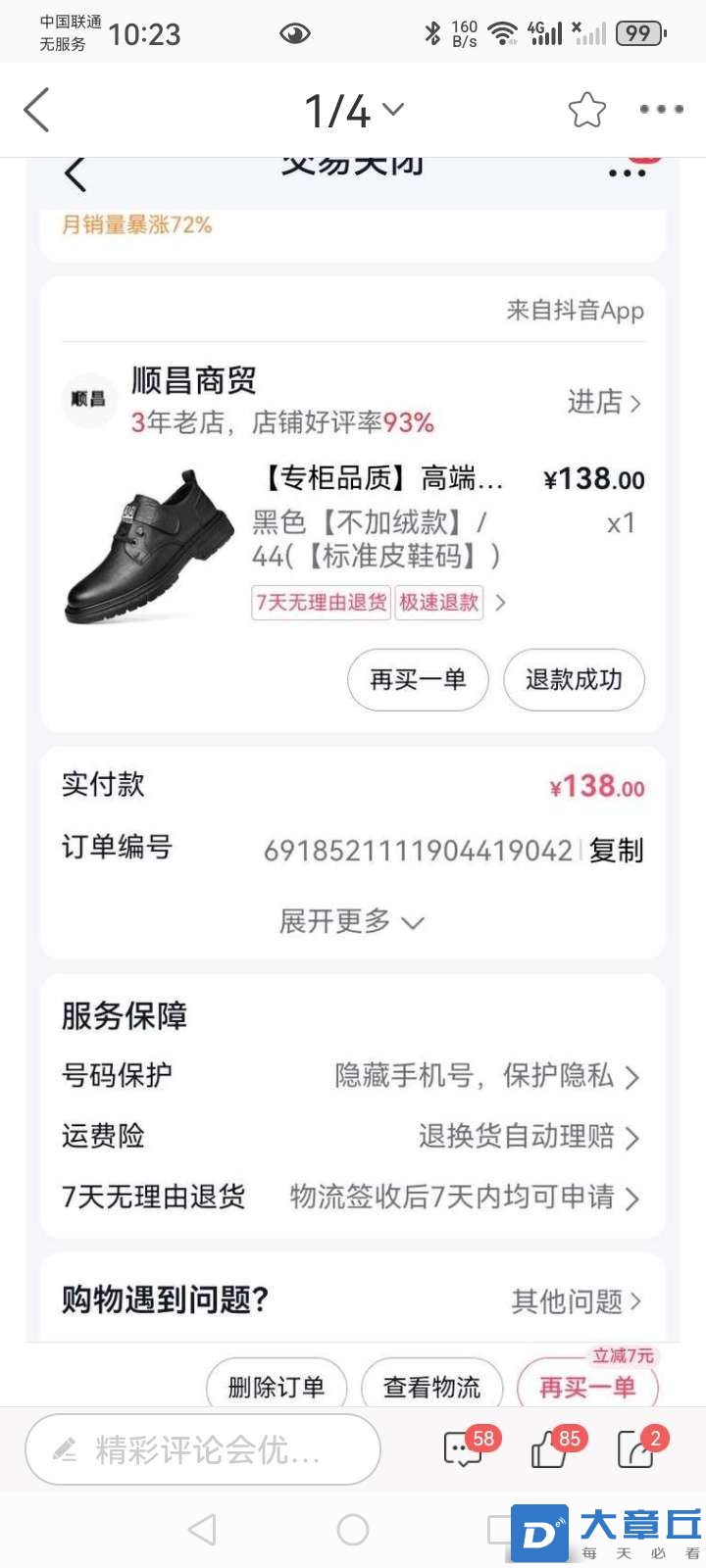This screenshot has height=1568, width=706.
Task: Share the post via the icon showing 2
Action: (x=637, y=1448)
